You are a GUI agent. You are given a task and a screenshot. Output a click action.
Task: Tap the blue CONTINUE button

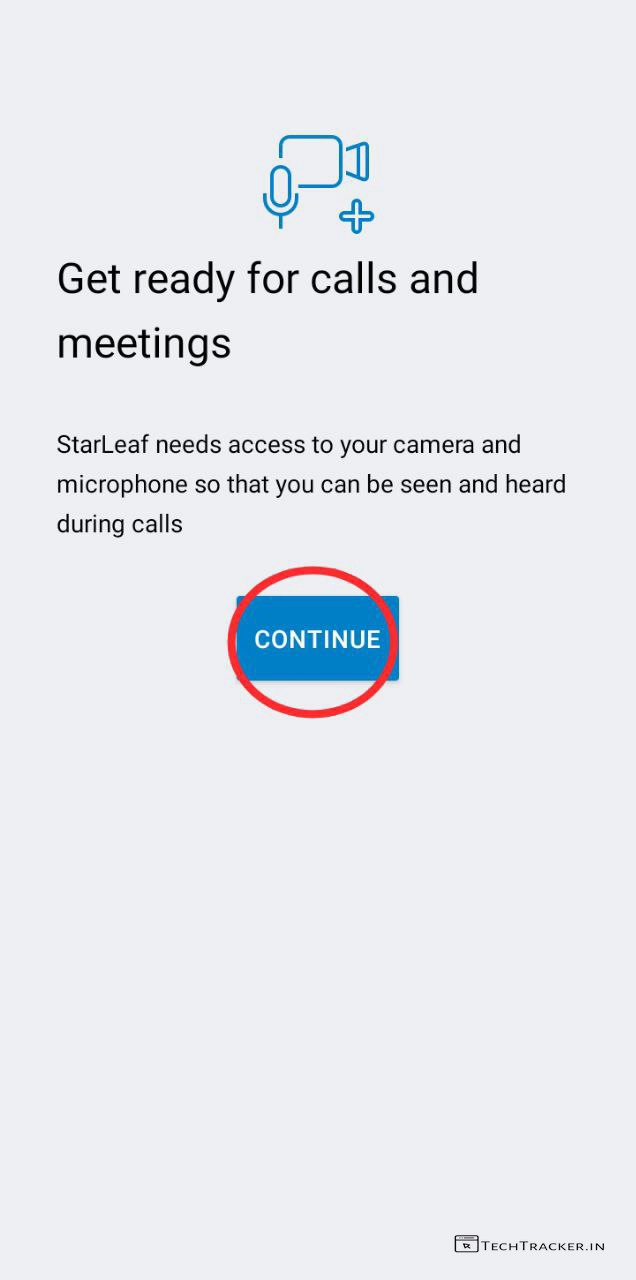click(x=317, y=639)
